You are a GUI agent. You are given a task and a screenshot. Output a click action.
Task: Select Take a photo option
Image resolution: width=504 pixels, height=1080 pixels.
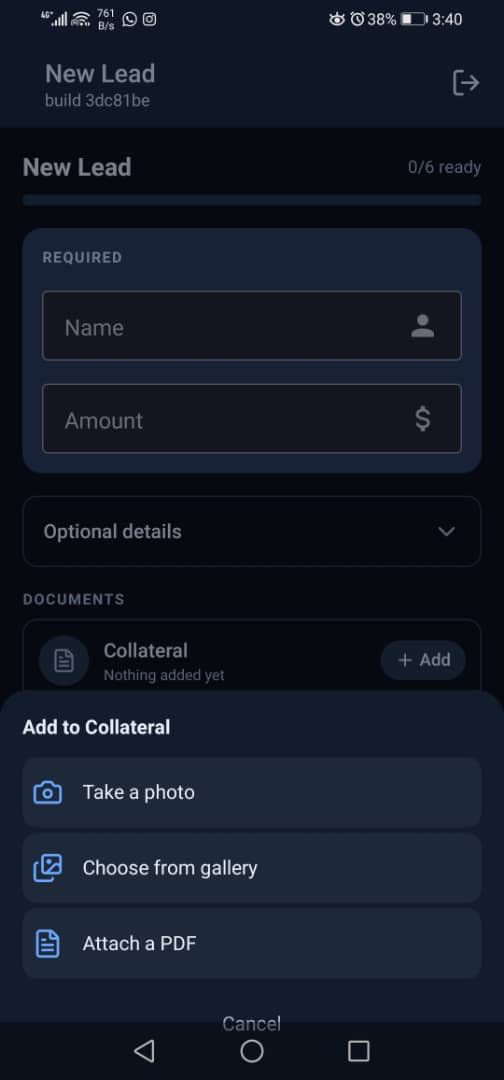click(x=252, y=792)
